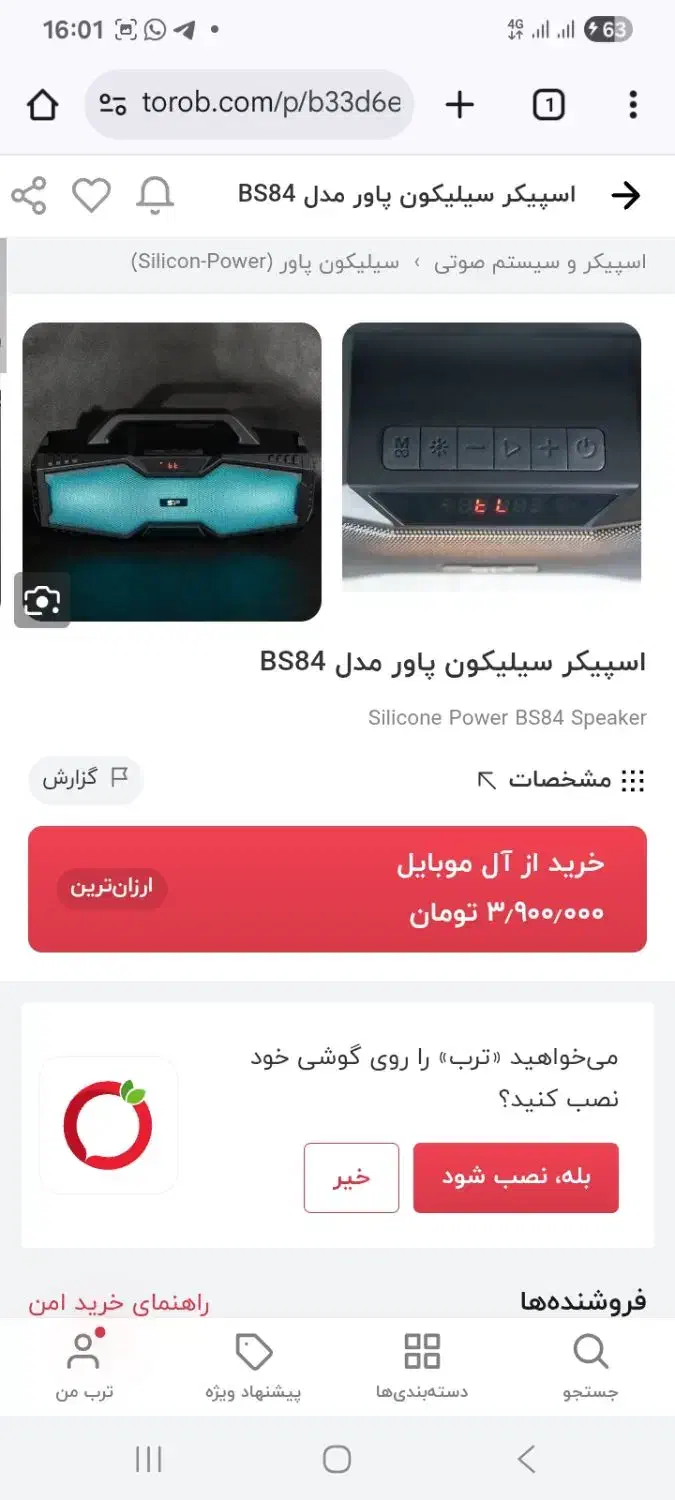Add the speaker to favorites with the heart
675x1500 pixels.
[91, 195]
